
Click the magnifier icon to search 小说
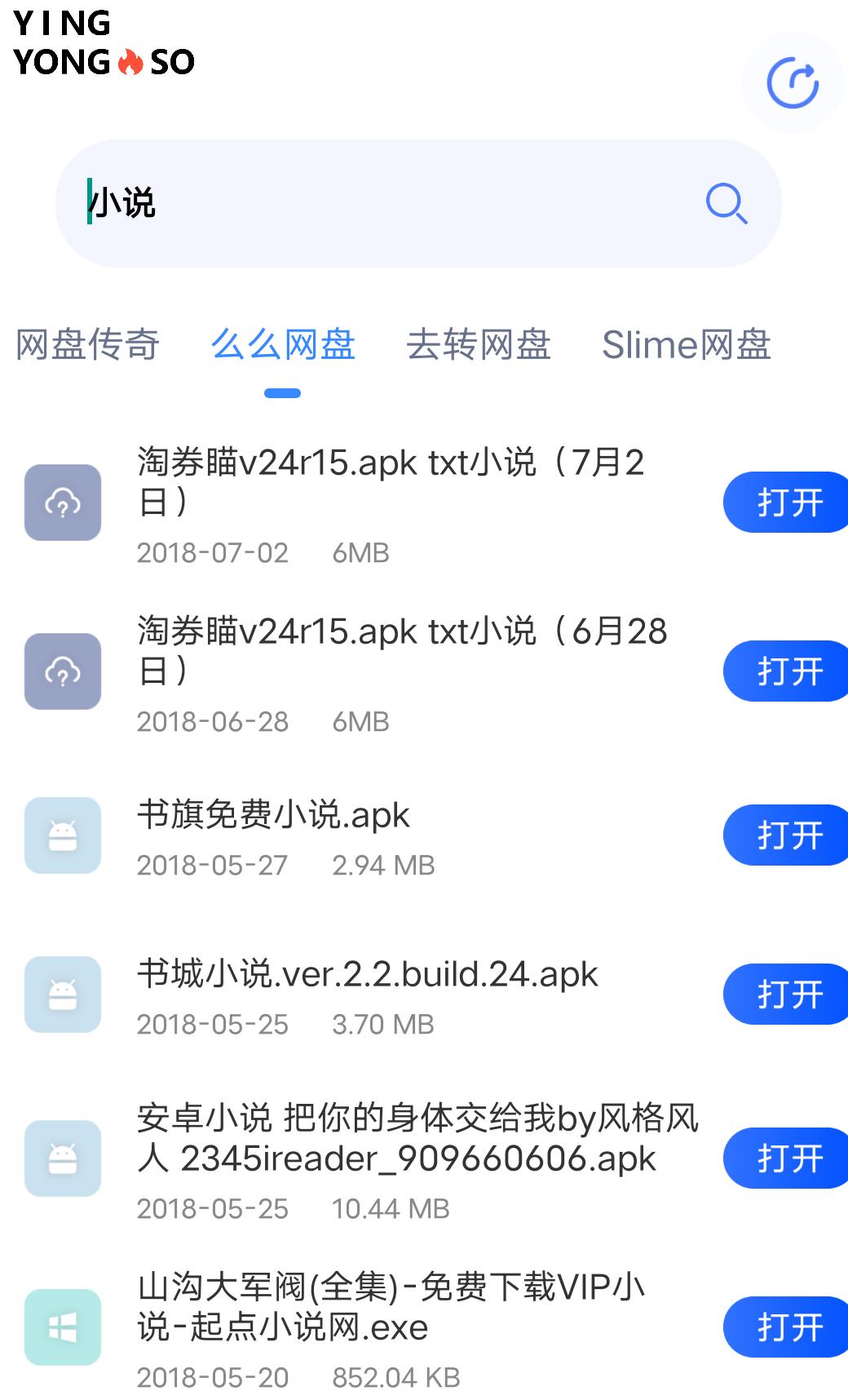[x=726, y=204]
